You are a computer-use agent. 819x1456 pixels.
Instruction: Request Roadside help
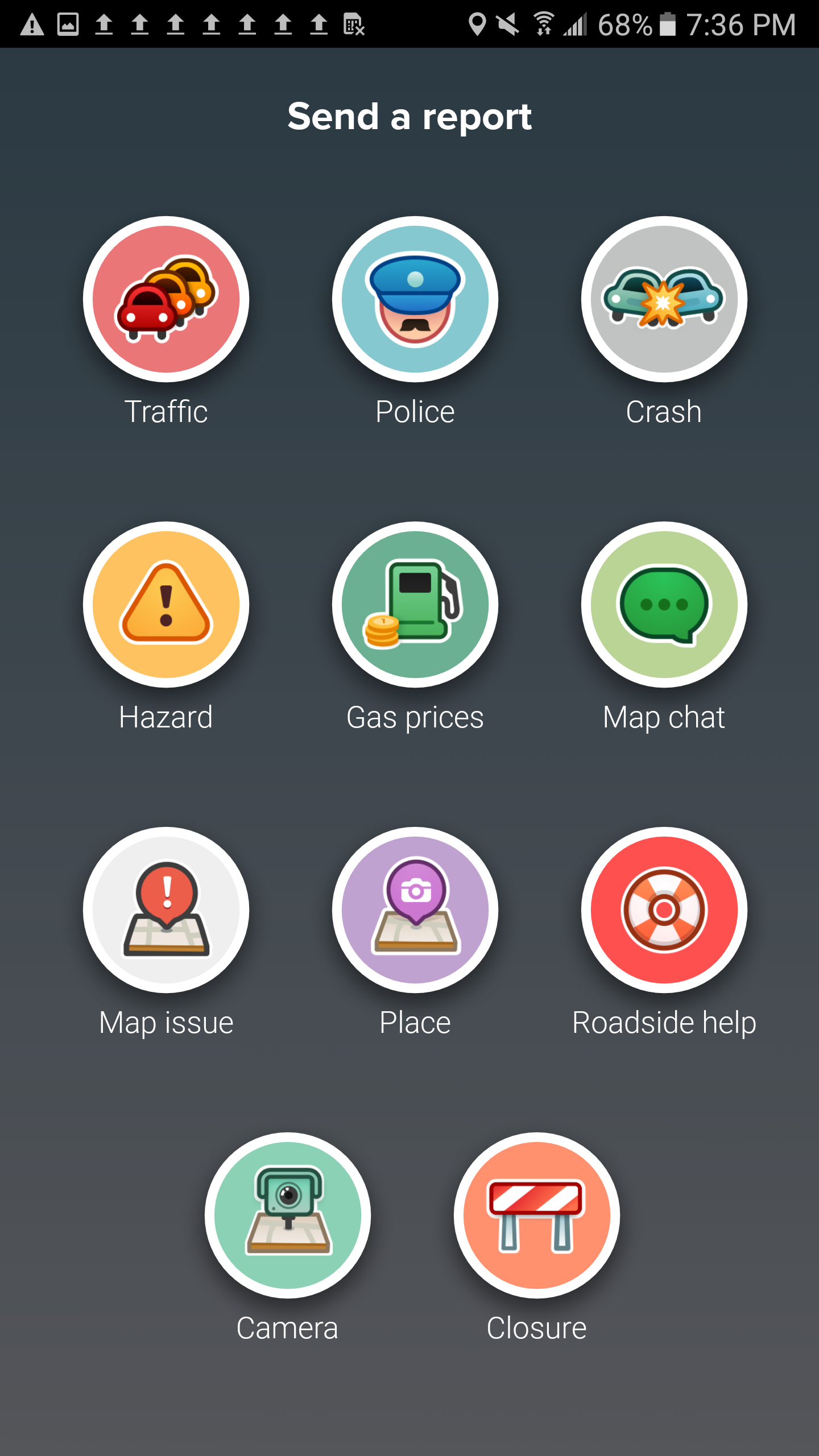[x=664, y=910]
